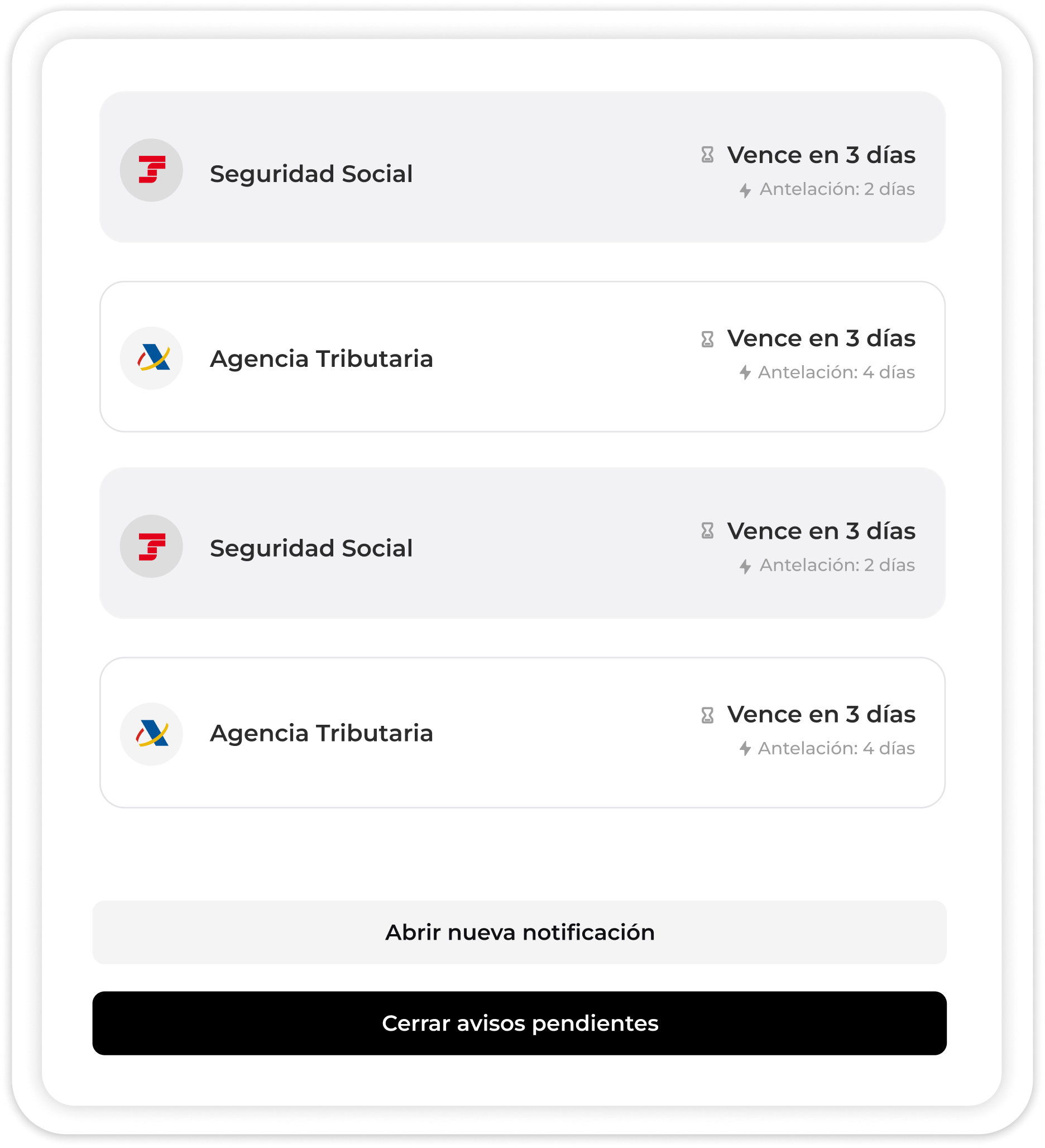
Task: Select the second Seguridad Social notification card
Action: 522,543
